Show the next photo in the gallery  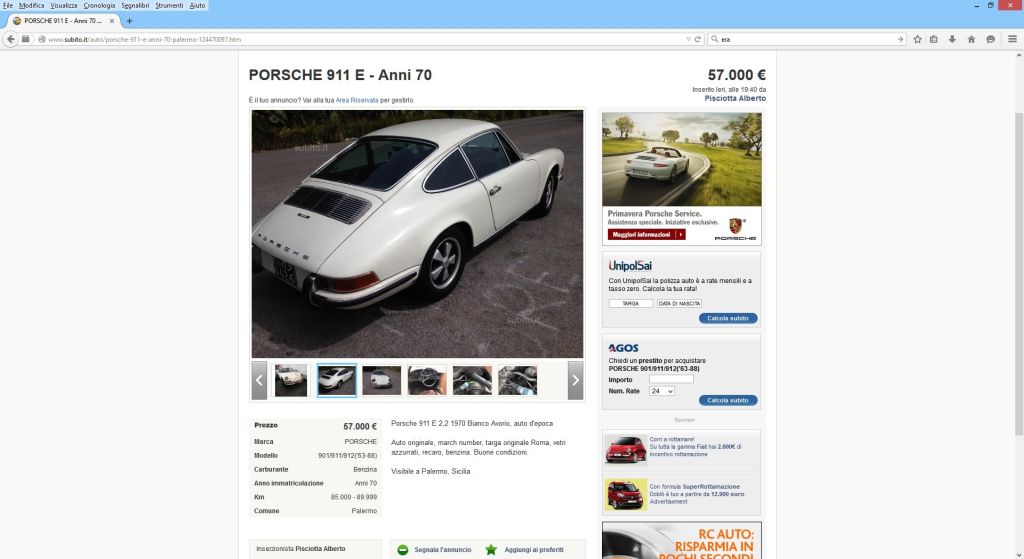pyautogui.click(x=575, y=380)
